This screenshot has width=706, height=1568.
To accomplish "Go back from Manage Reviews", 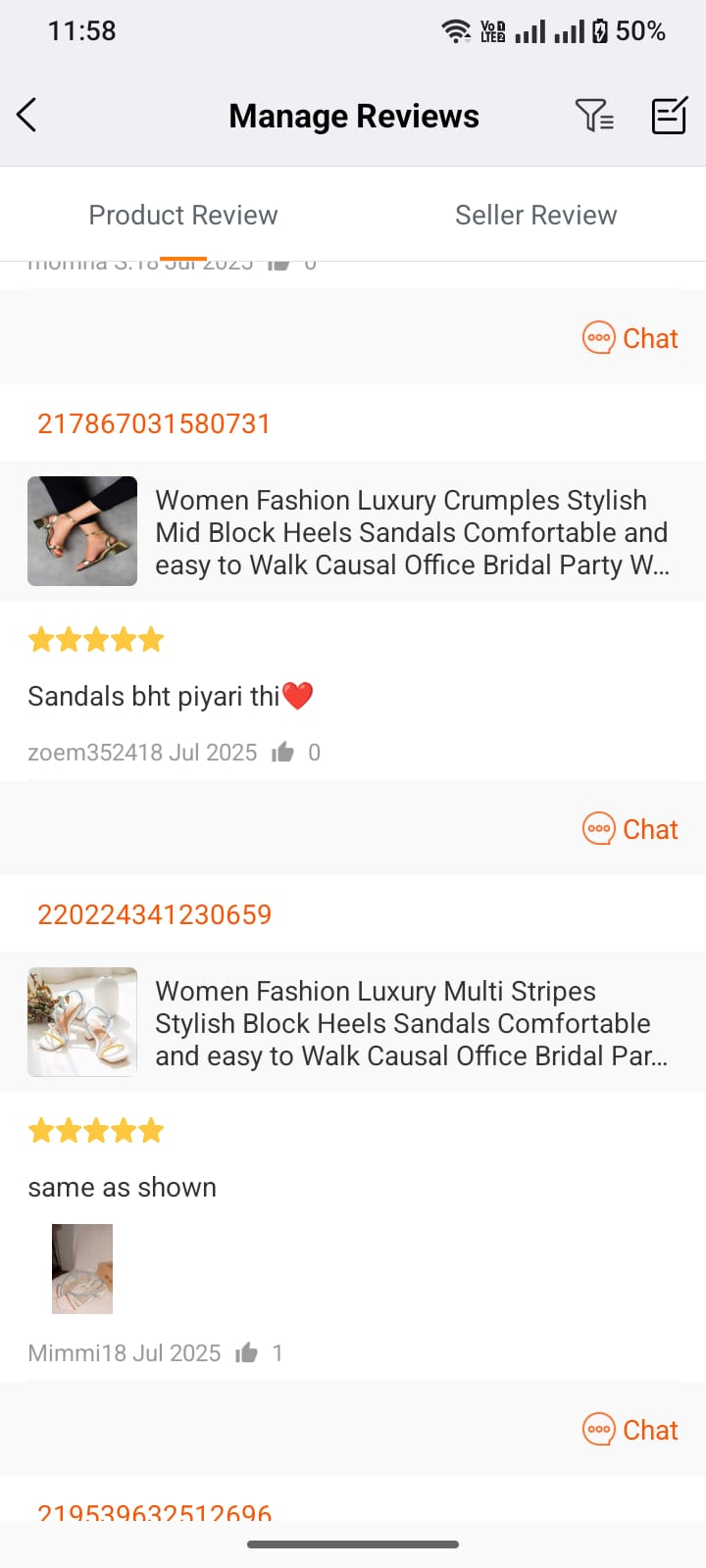I will [27, 116].
